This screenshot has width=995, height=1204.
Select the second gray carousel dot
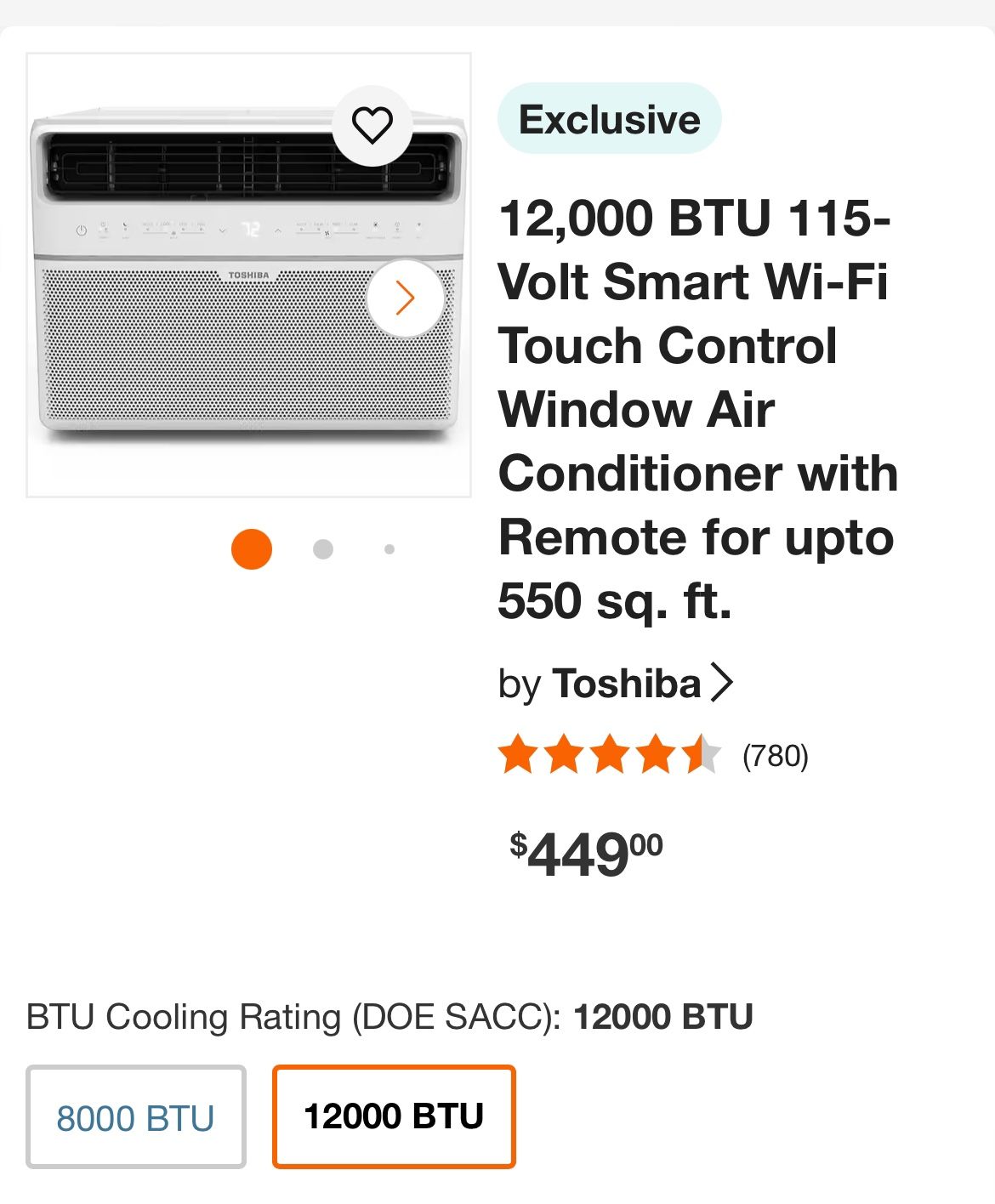point(321,549)
